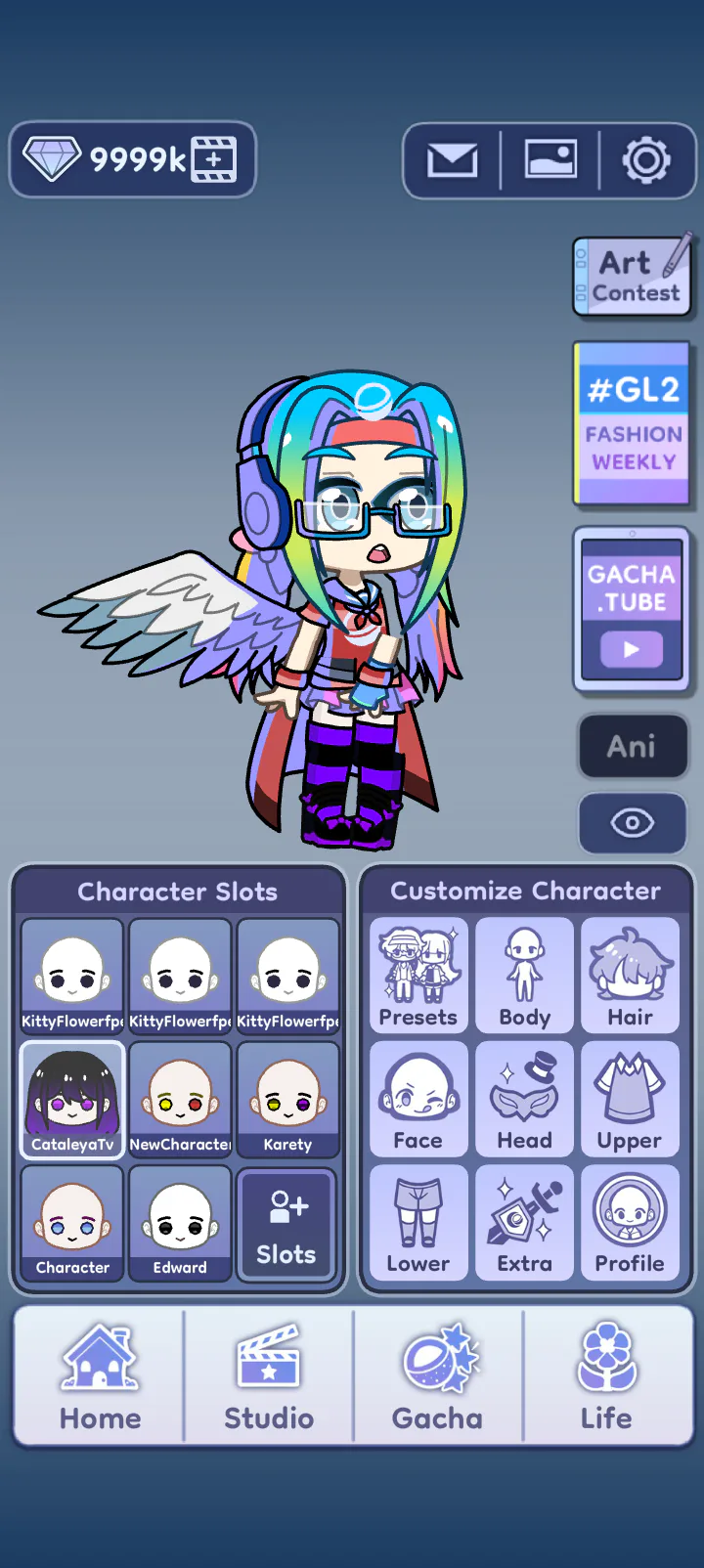Open the mail inbox icon
This screenshot has height=1568, width=704.
tap(452, 160)
